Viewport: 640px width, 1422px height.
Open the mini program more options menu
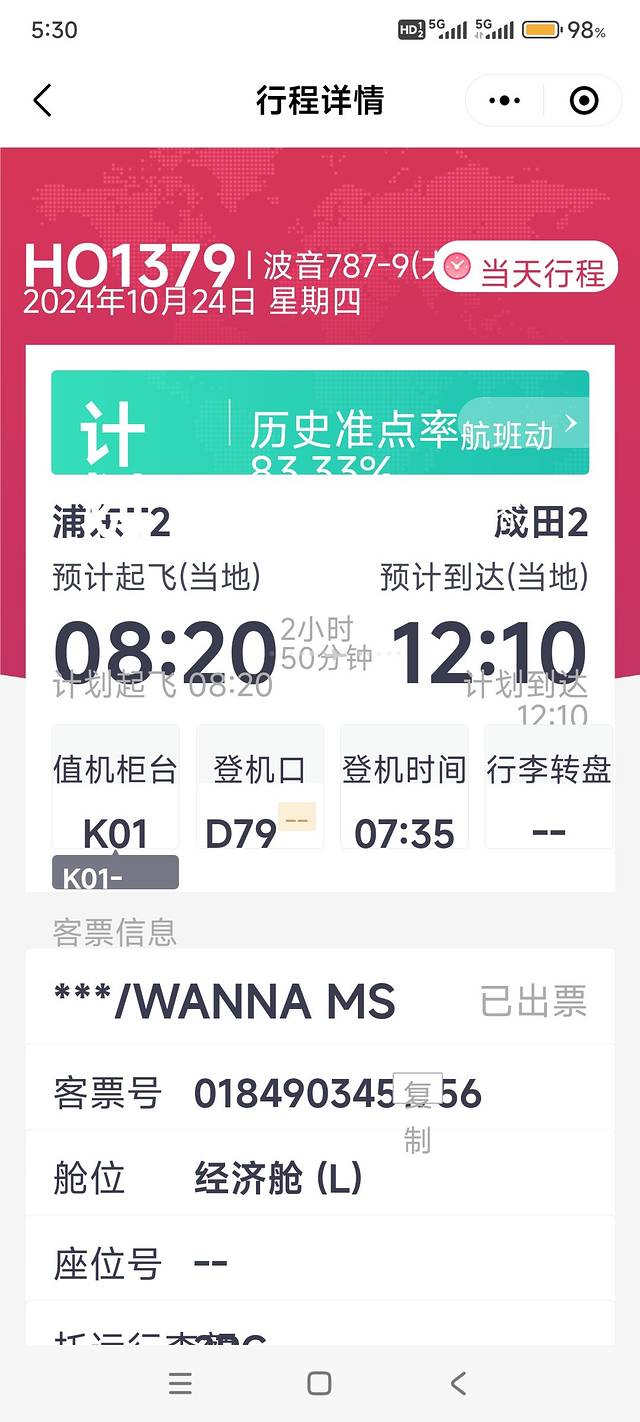click(505, 101)
